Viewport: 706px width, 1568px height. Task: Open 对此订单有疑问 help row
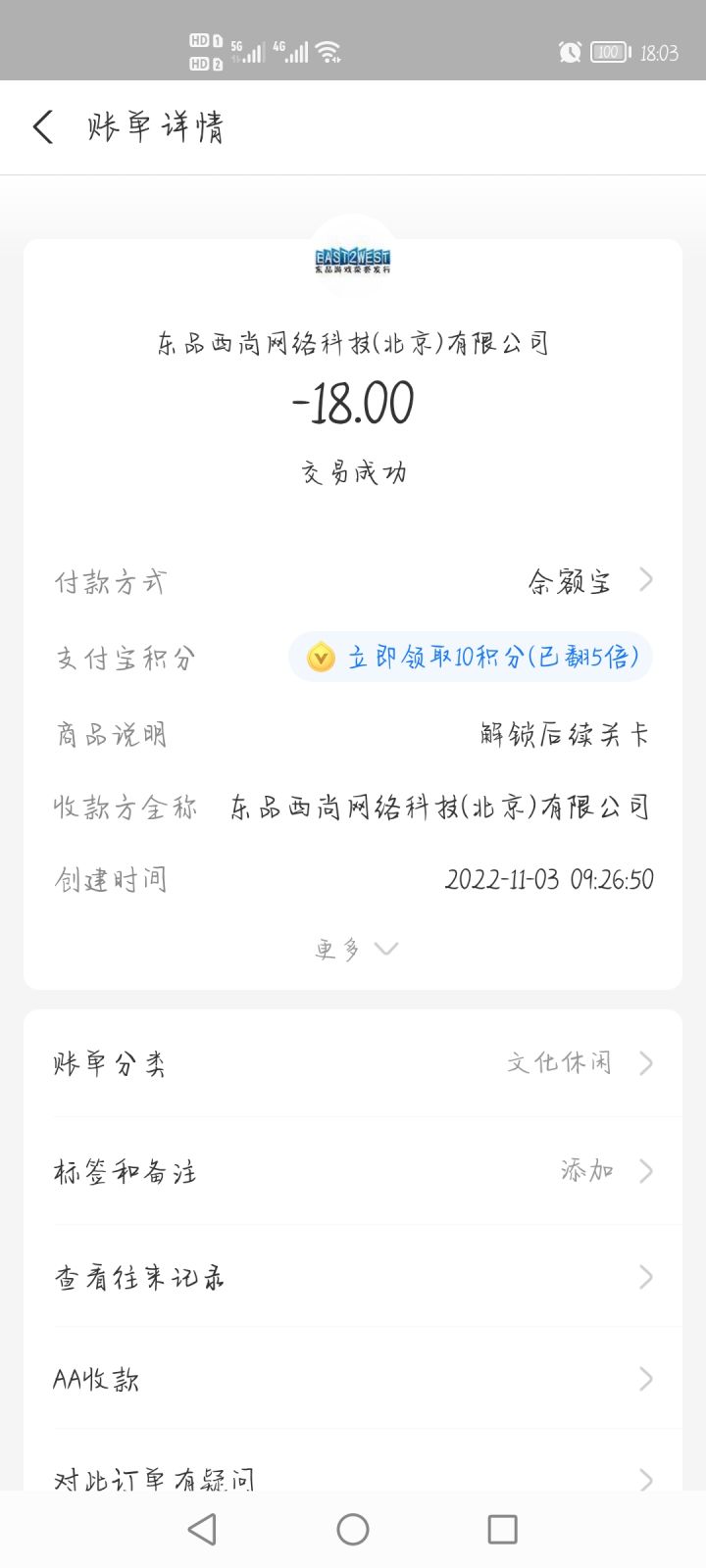[x=353, y=1476]
